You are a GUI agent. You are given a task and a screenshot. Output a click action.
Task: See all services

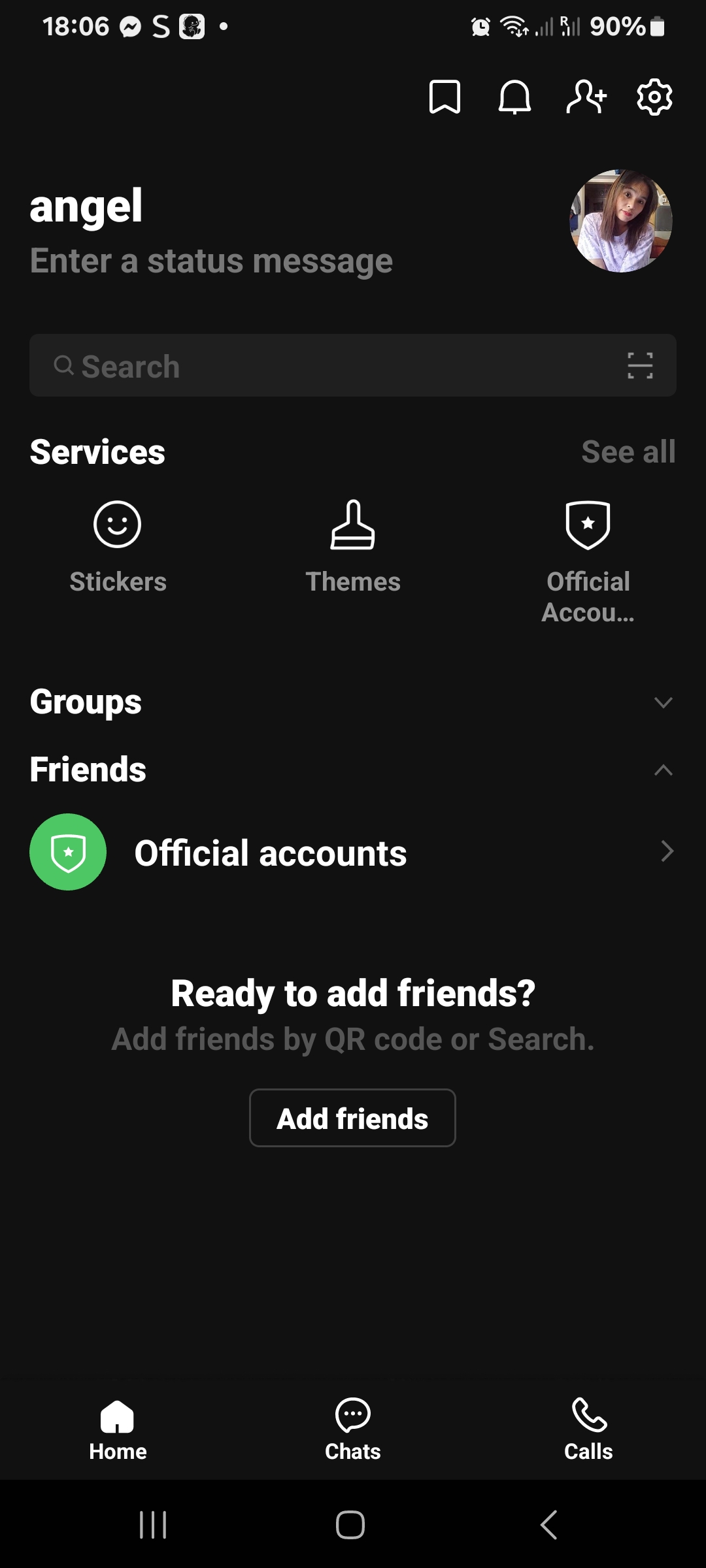(628, 452)
